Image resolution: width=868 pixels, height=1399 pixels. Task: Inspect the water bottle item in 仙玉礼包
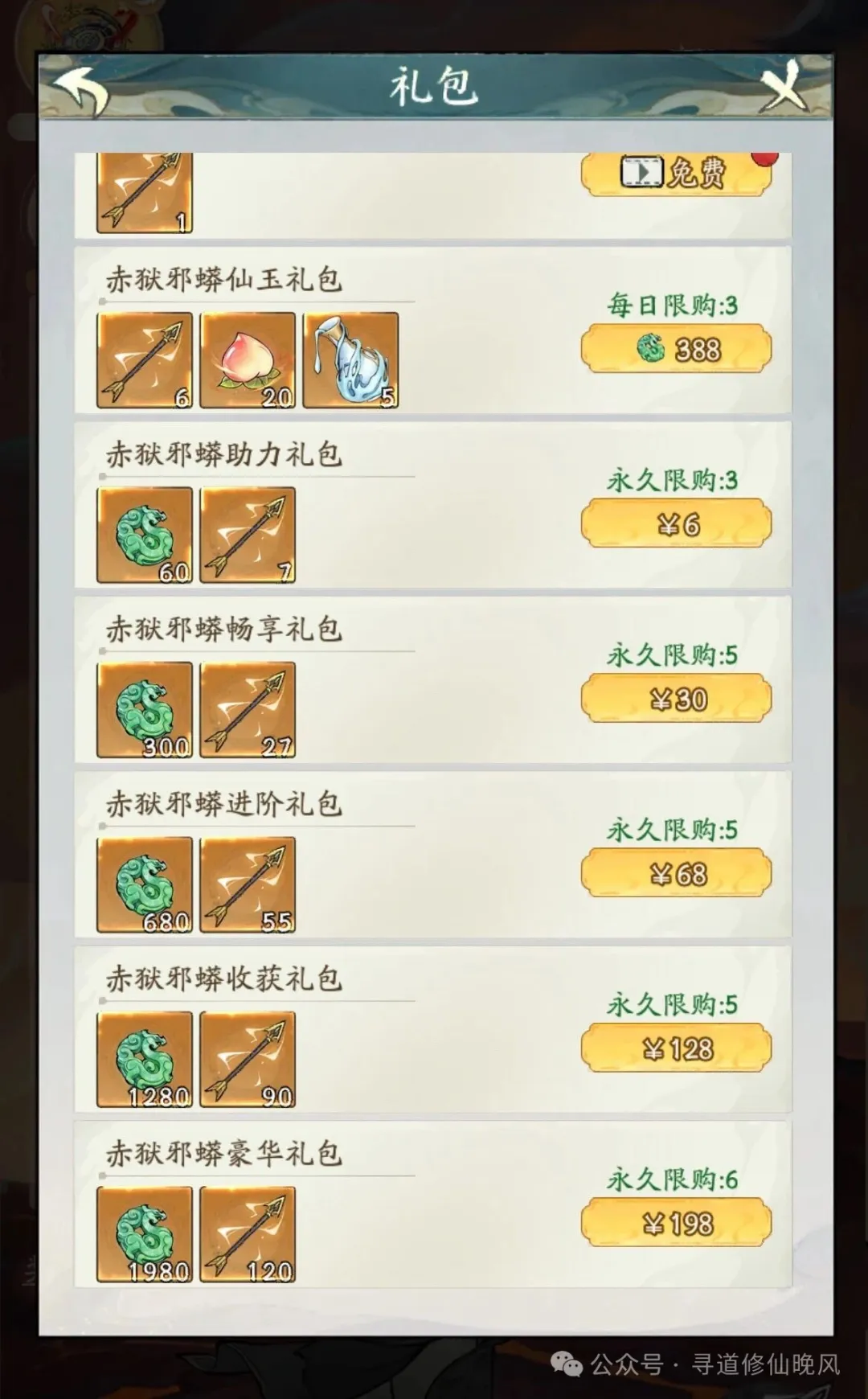350,360
